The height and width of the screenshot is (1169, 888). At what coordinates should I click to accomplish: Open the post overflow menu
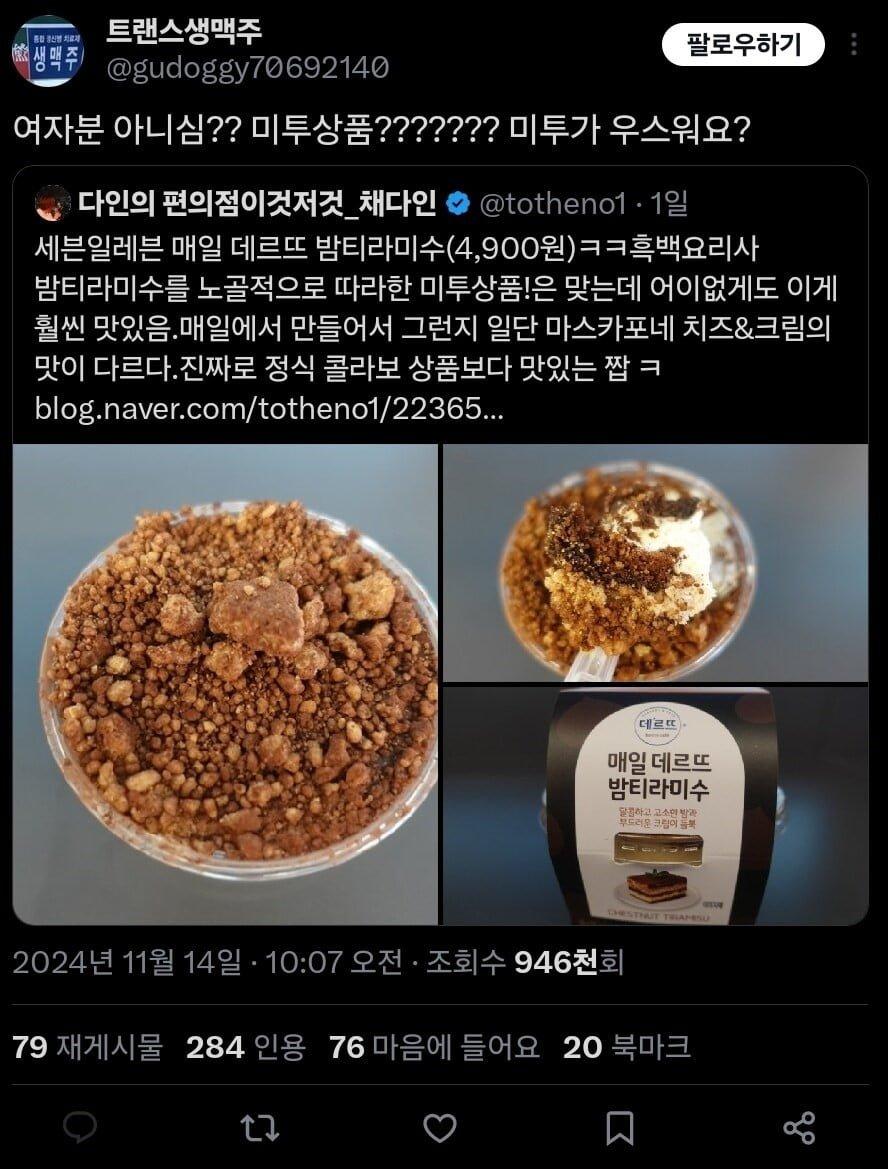click(x=853, y=45)
